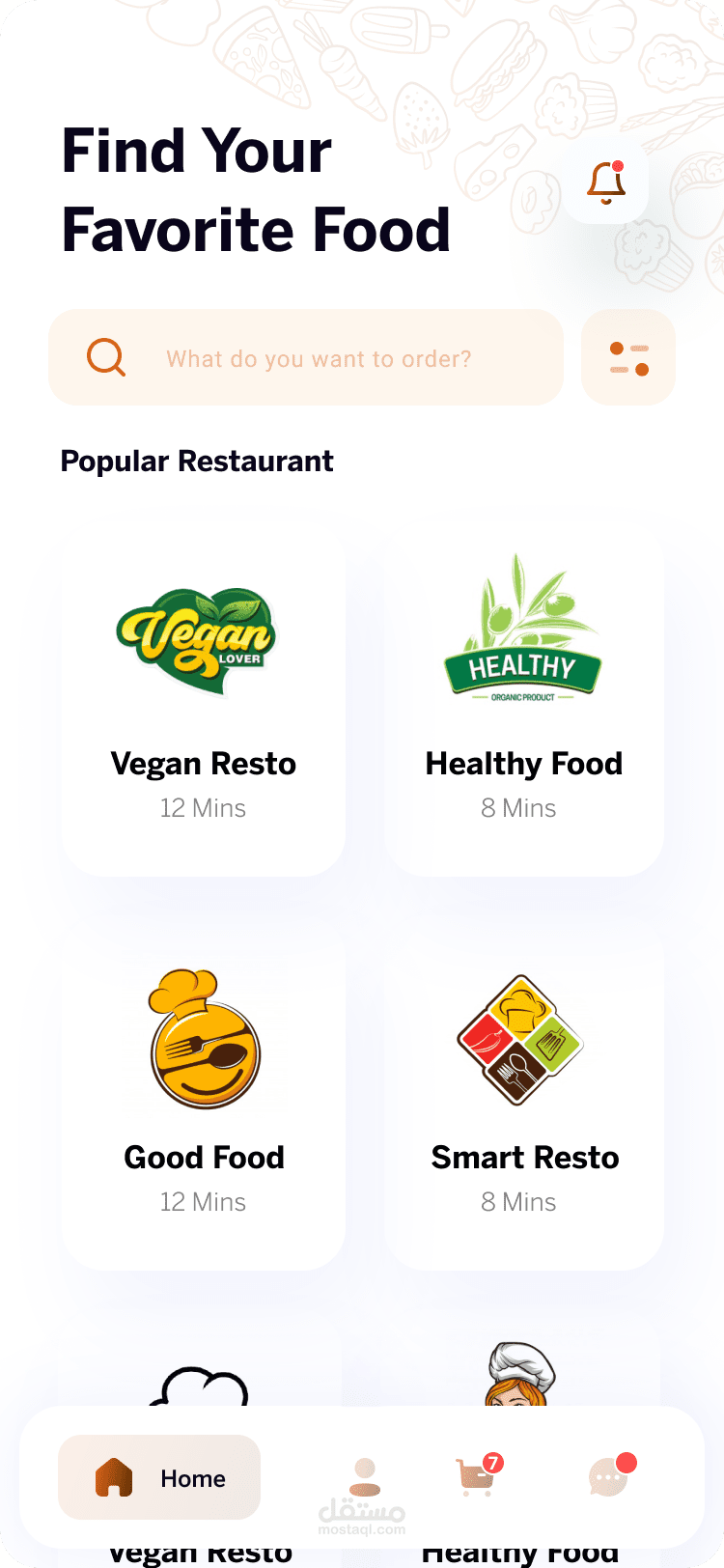Open the shopping cart tab

point(476,1477)
